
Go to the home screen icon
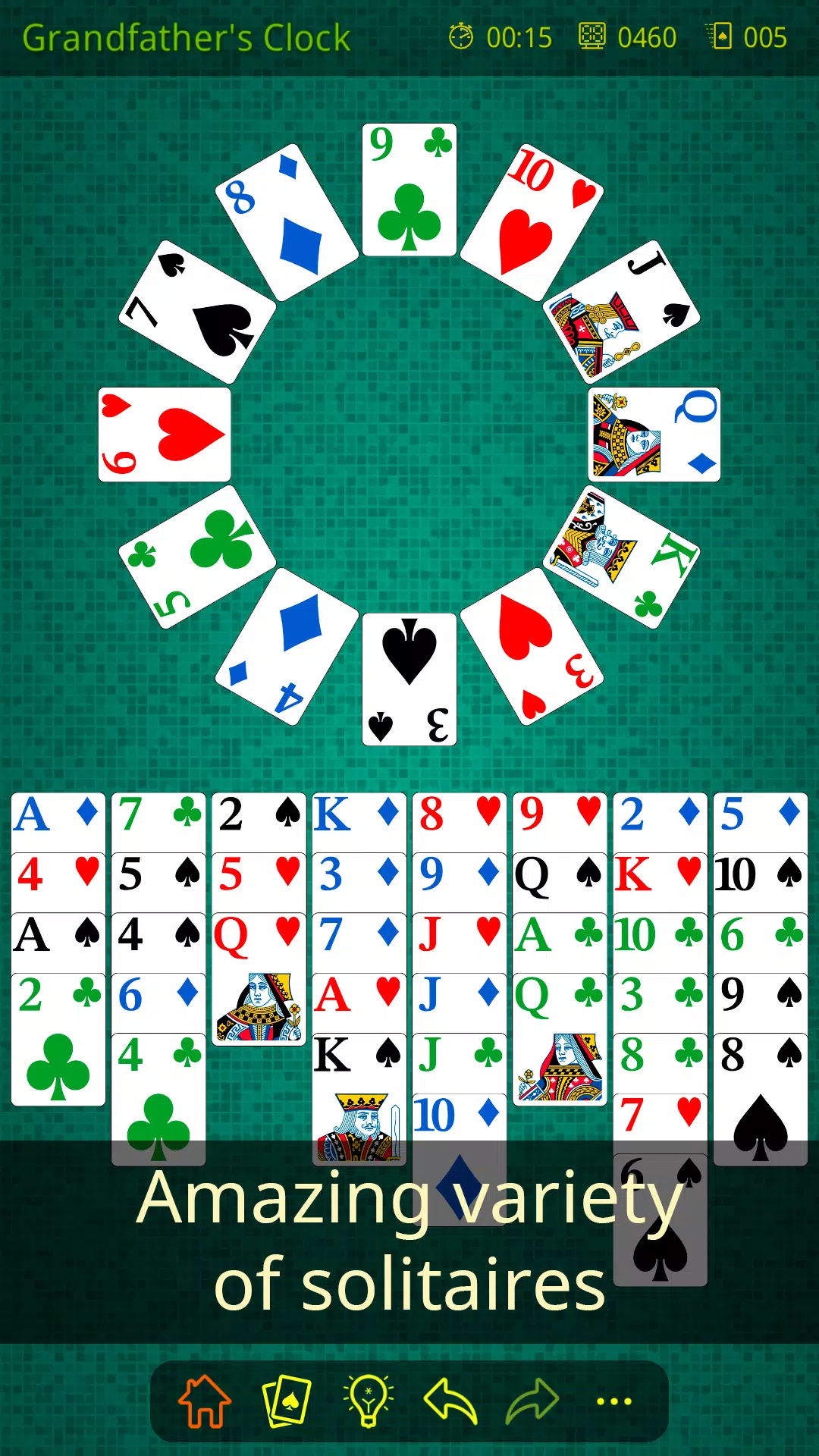pyautogui.click(x=205, y=1401)
